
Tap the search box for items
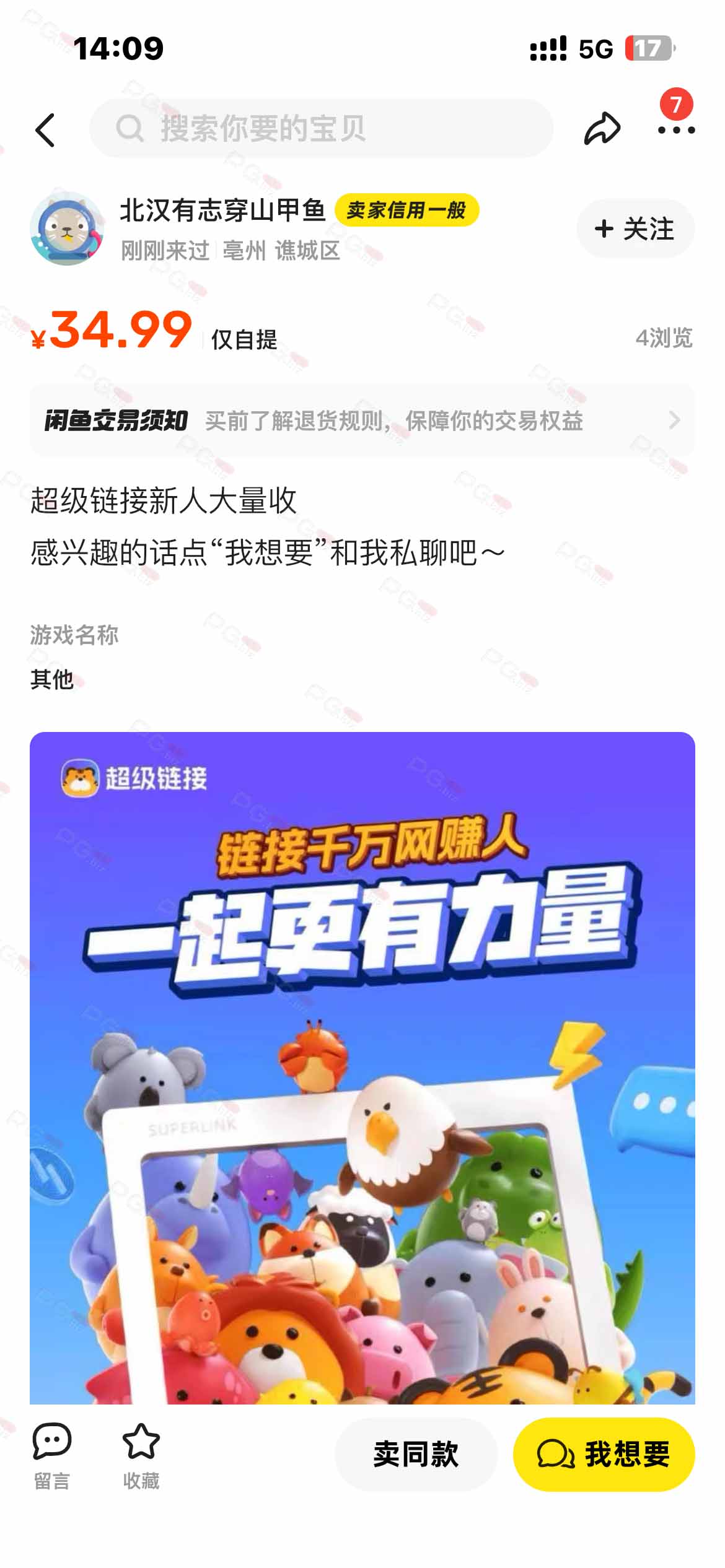pyautogui.click(x=321, y=129)
